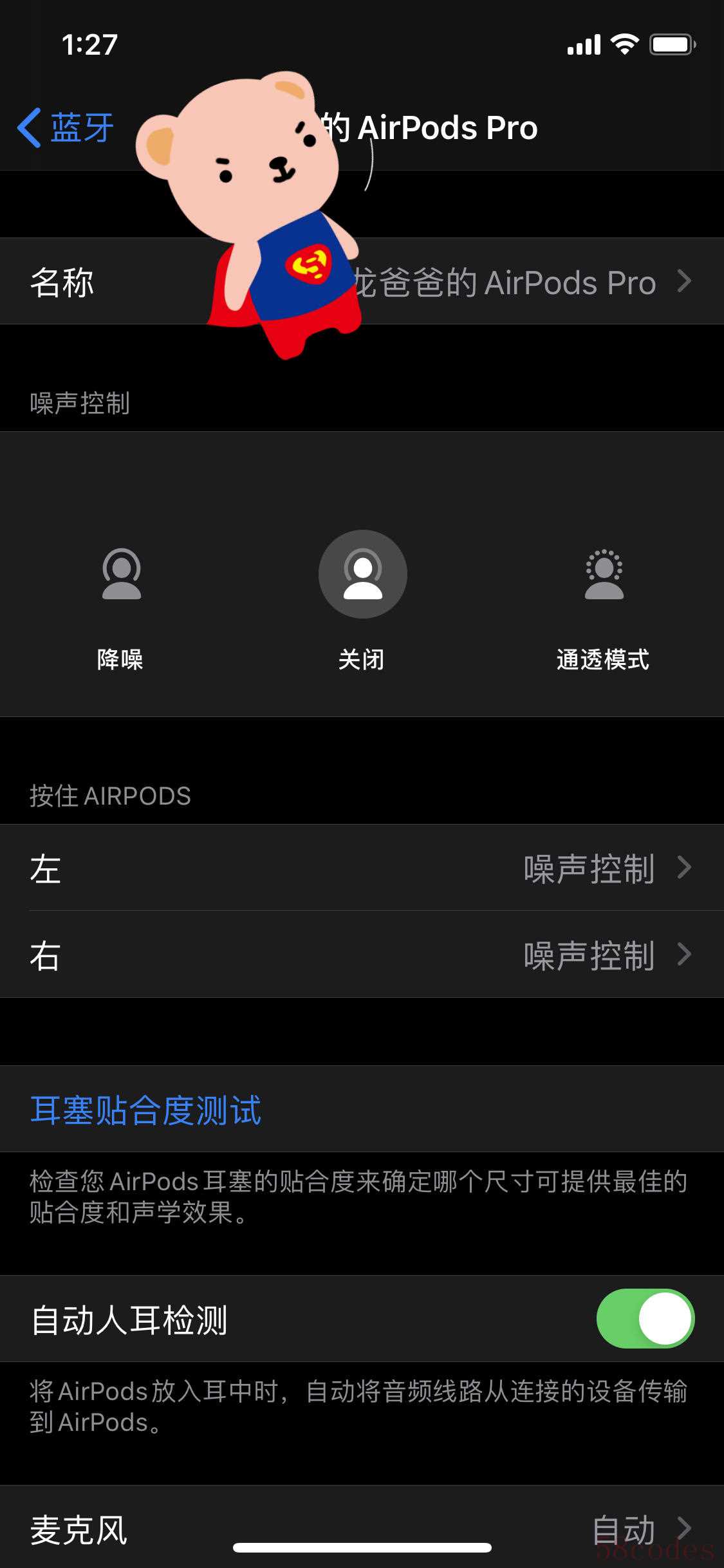Open 左 AirPod press action settings

coord(362,868)
